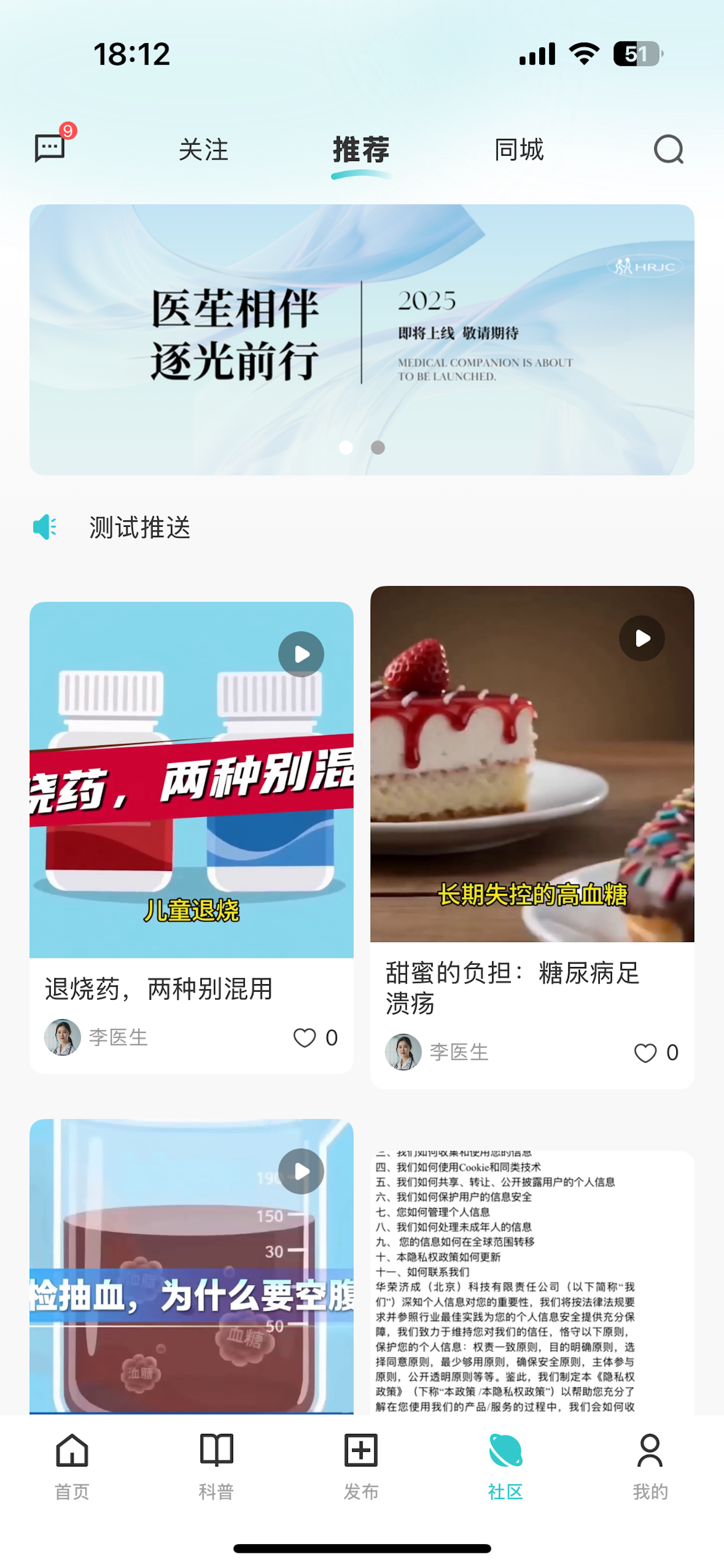
Task: Open the 医荏相伴 逐光前行 banner
Action: 361,339
